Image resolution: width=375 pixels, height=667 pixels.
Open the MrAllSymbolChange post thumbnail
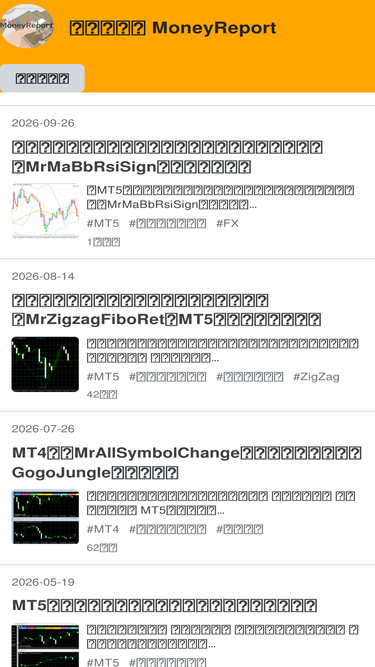pos(45,517)
